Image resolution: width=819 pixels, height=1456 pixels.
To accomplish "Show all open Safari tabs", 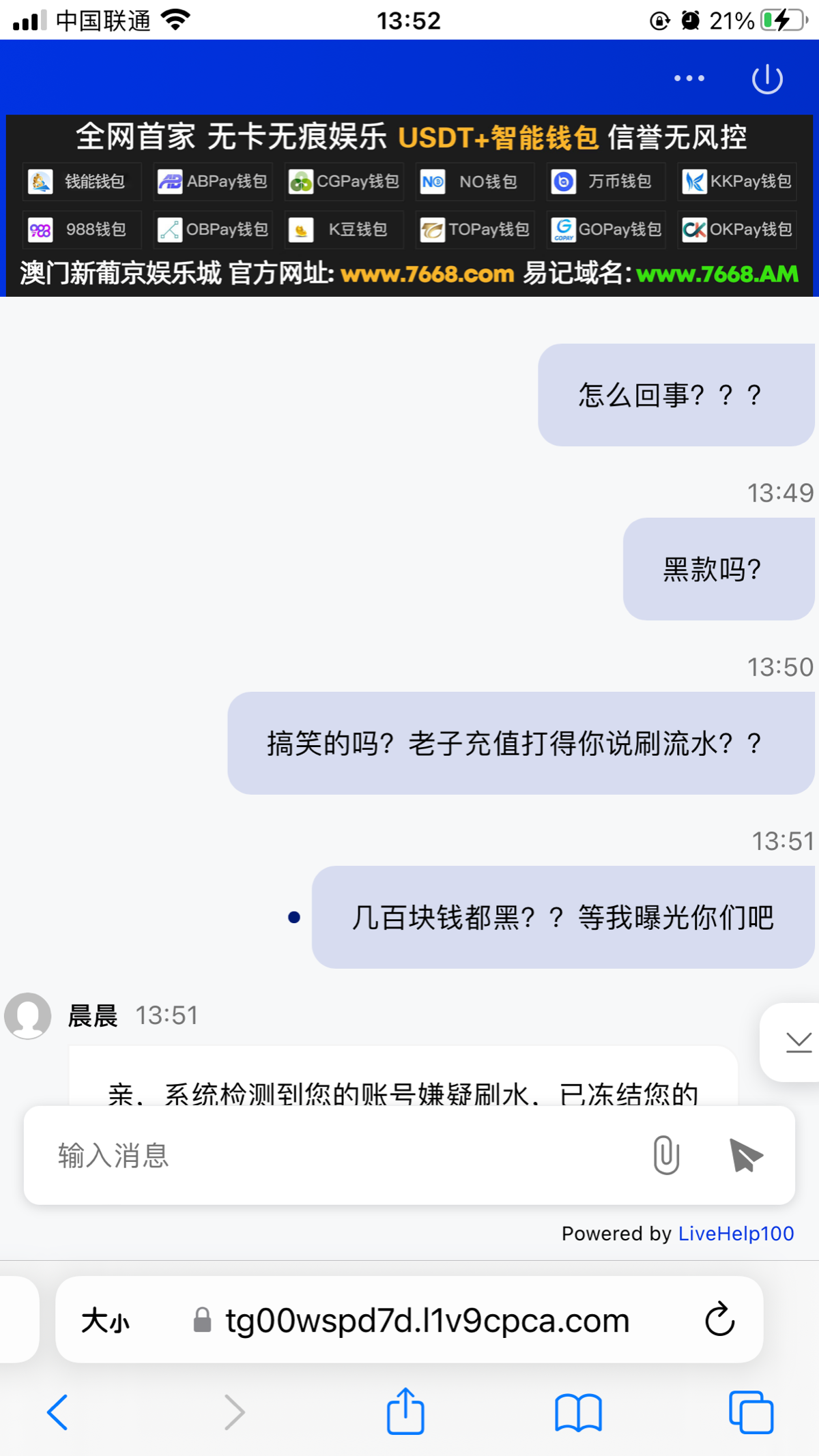I will [751, 1412].
